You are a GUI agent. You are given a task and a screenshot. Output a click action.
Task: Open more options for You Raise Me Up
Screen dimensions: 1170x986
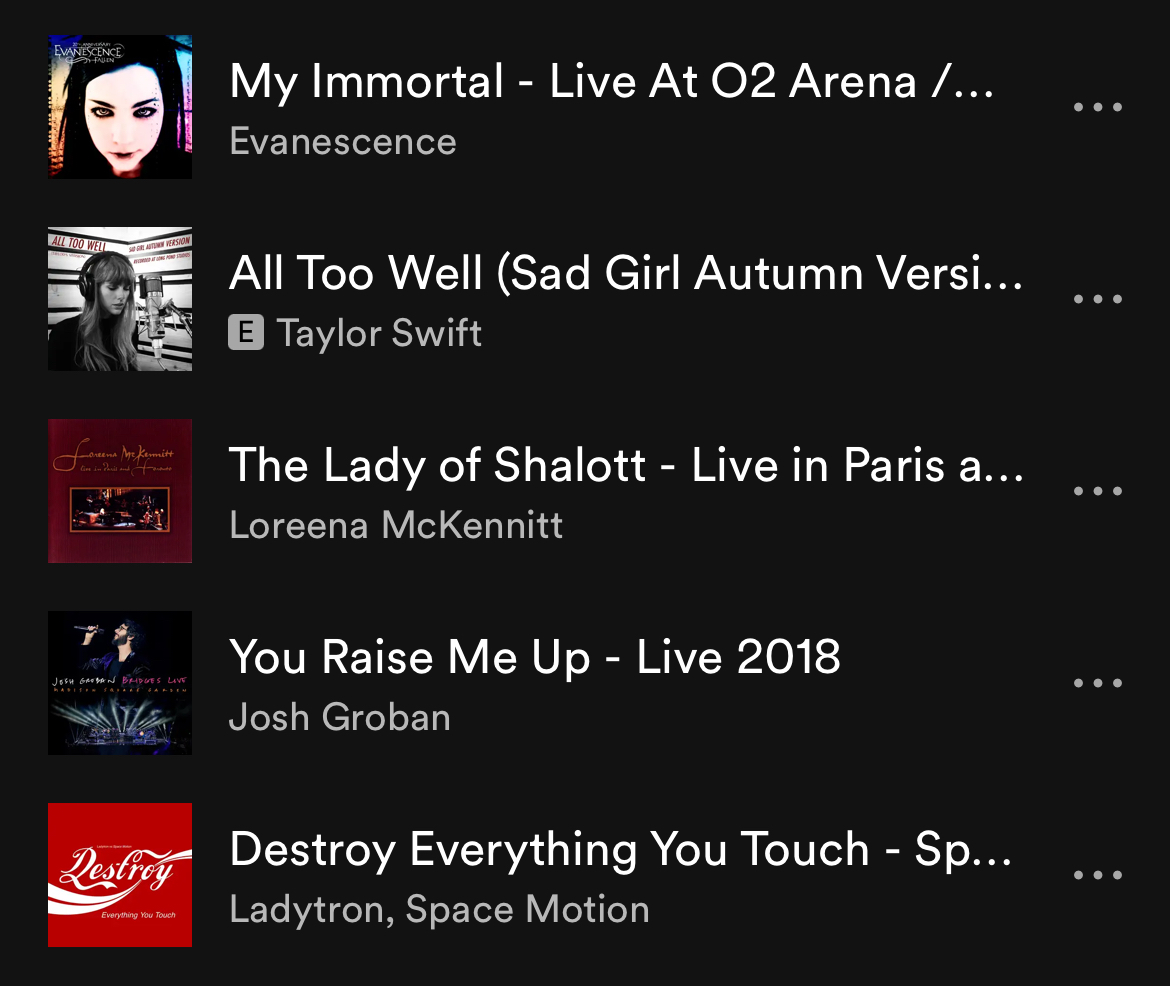coord(1098,683)
